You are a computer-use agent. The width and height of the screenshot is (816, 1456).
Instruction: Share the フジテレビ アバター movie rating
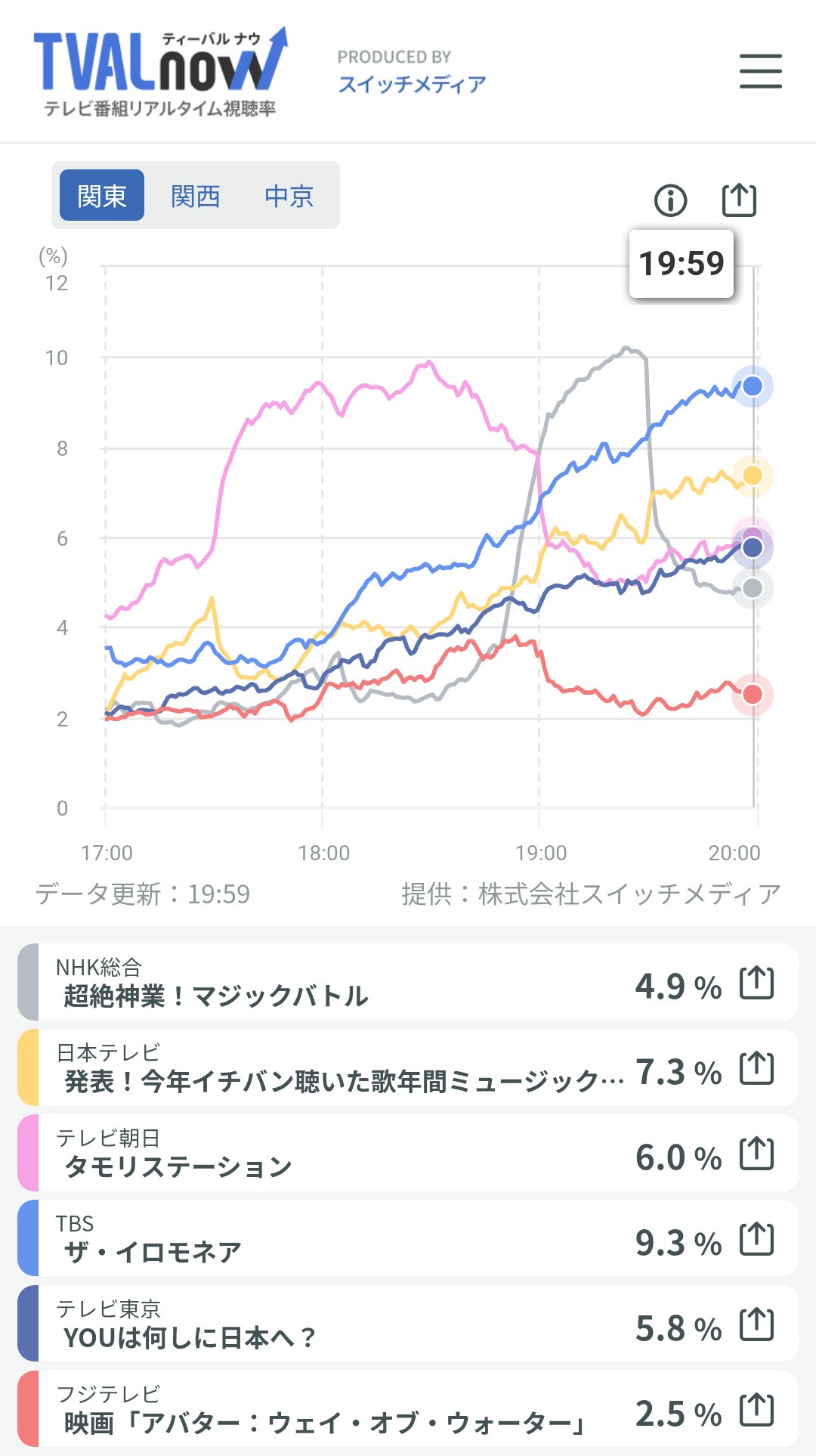(x=756, y=1410)
